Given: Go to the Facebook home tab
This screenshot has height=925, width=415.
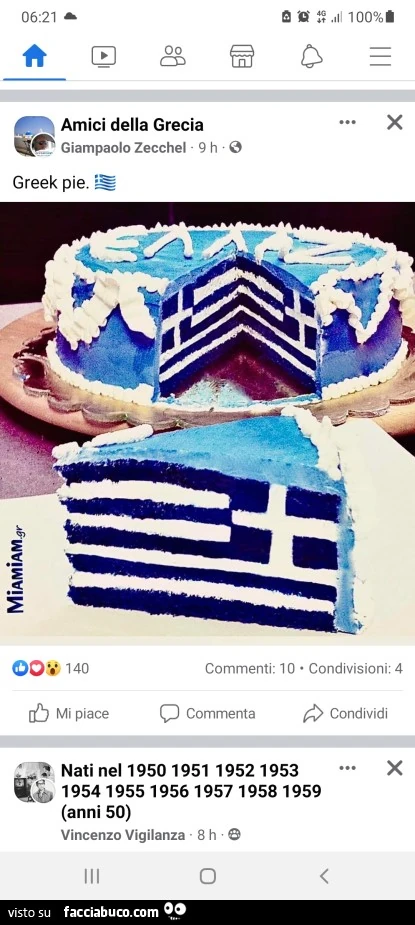Looking at the screenshot, I should 34,56.
